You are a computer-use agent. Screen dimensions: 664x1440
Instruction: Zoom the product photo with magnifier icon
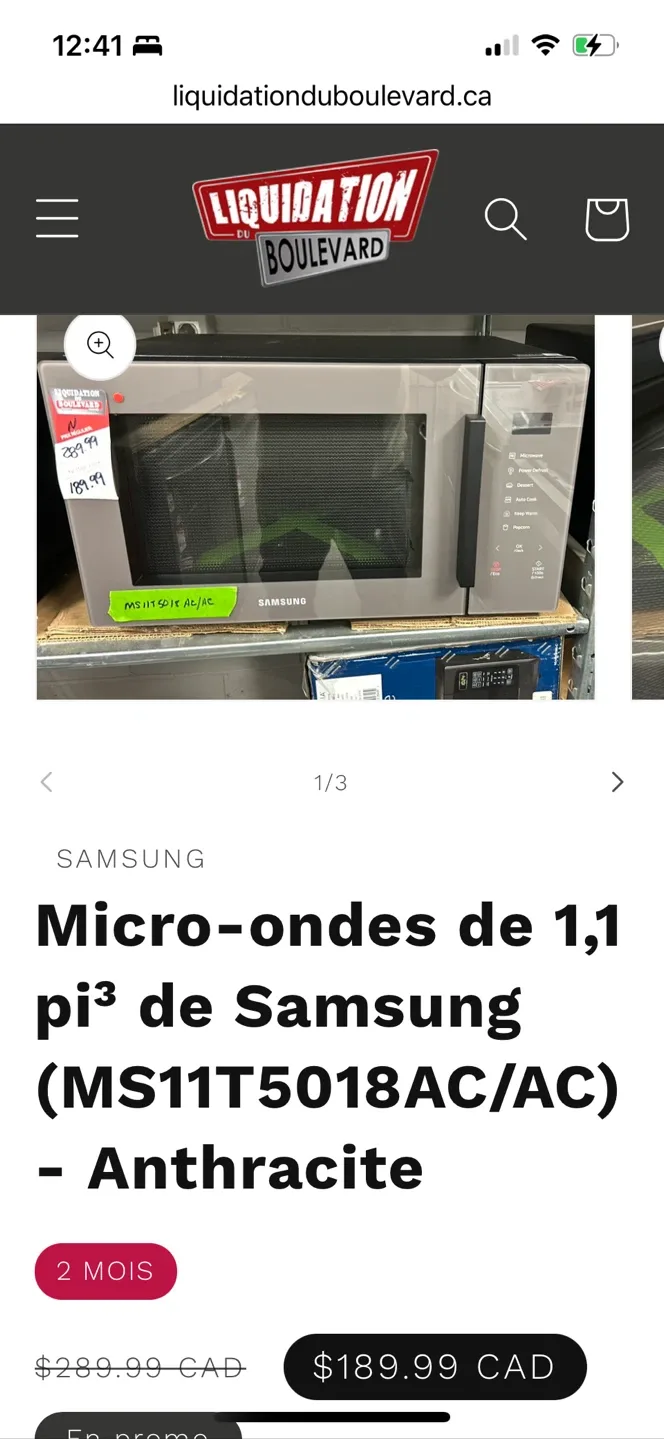pyautogui.click(x=100, y=345)
